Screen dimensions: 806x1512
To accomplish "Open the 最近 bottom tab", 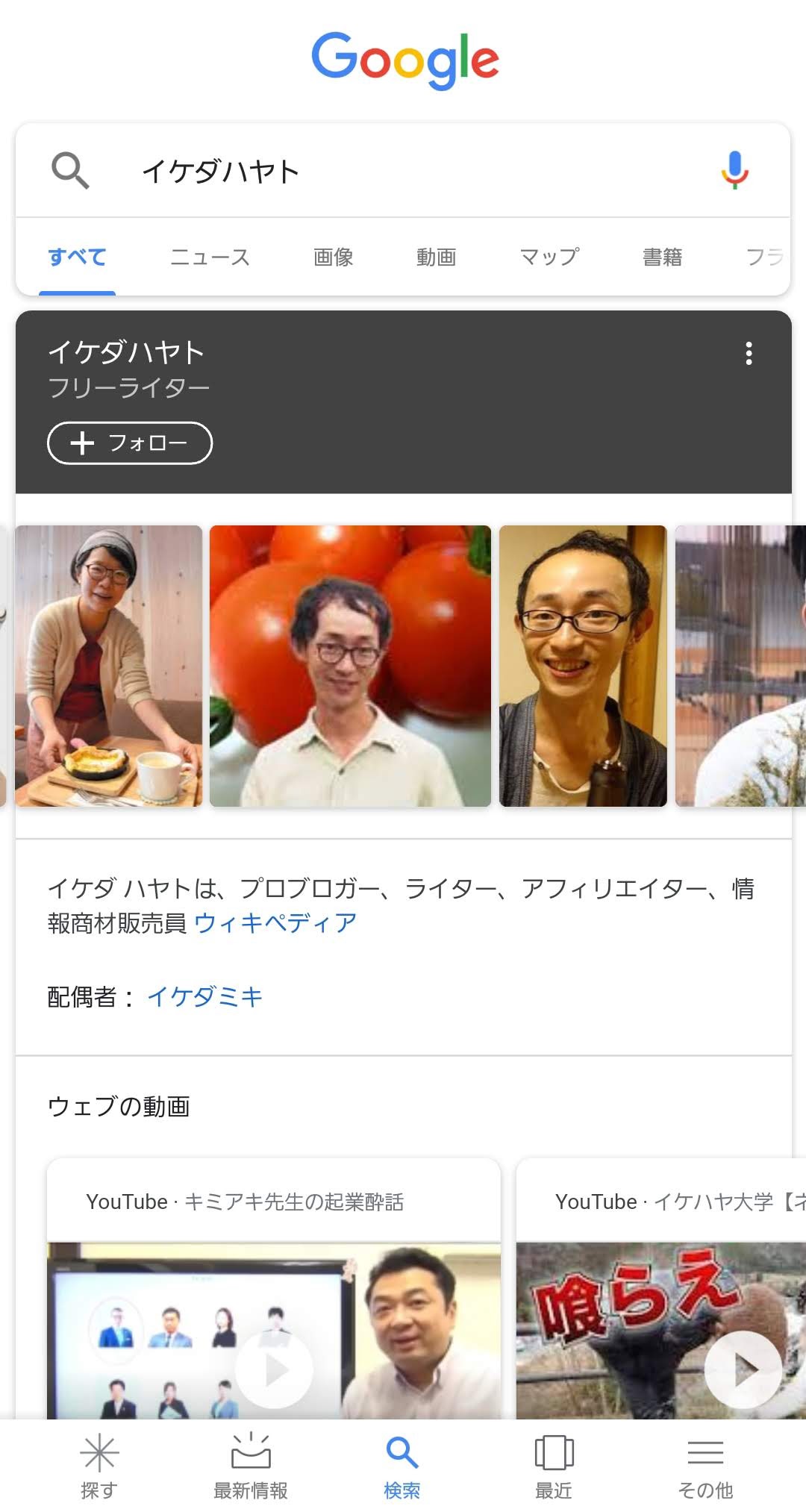I will [x=554, y=1466].
